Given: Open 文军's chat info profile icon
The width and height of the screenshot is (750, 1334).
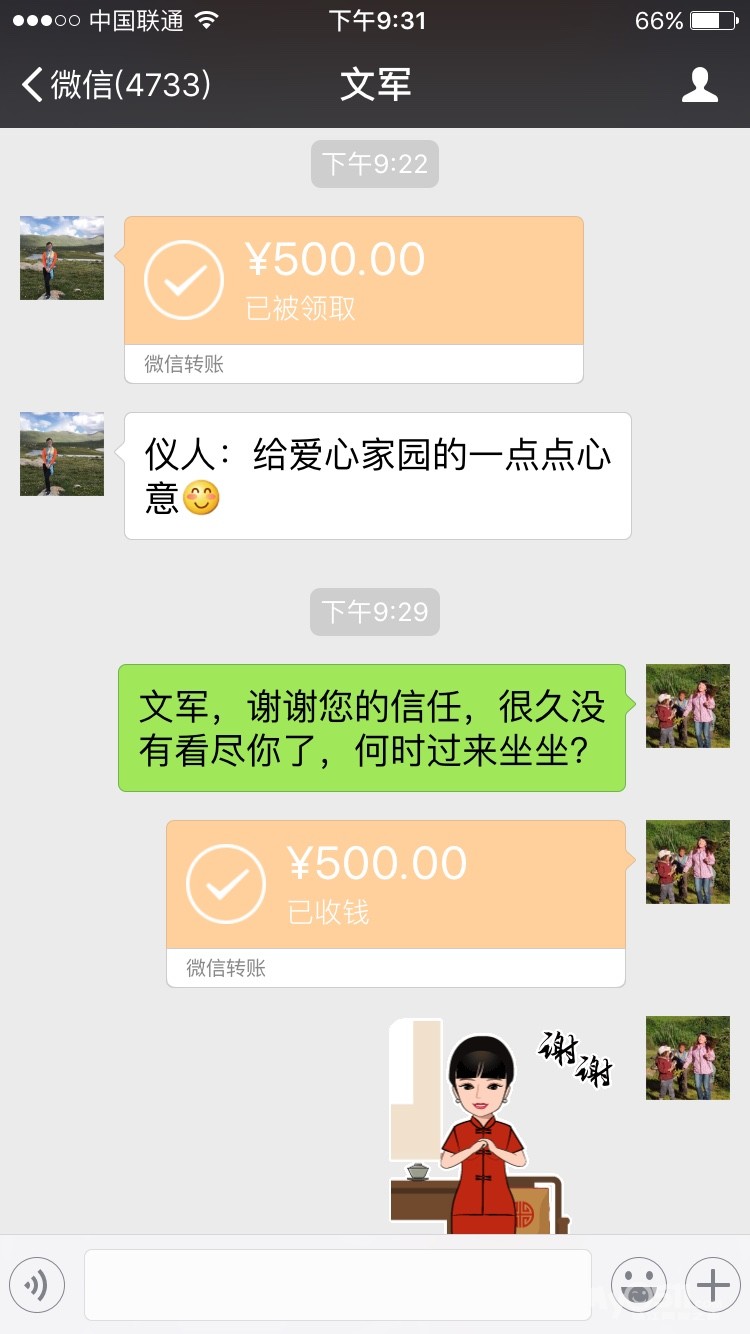Looking at the screenshot, I should point(699,85).
